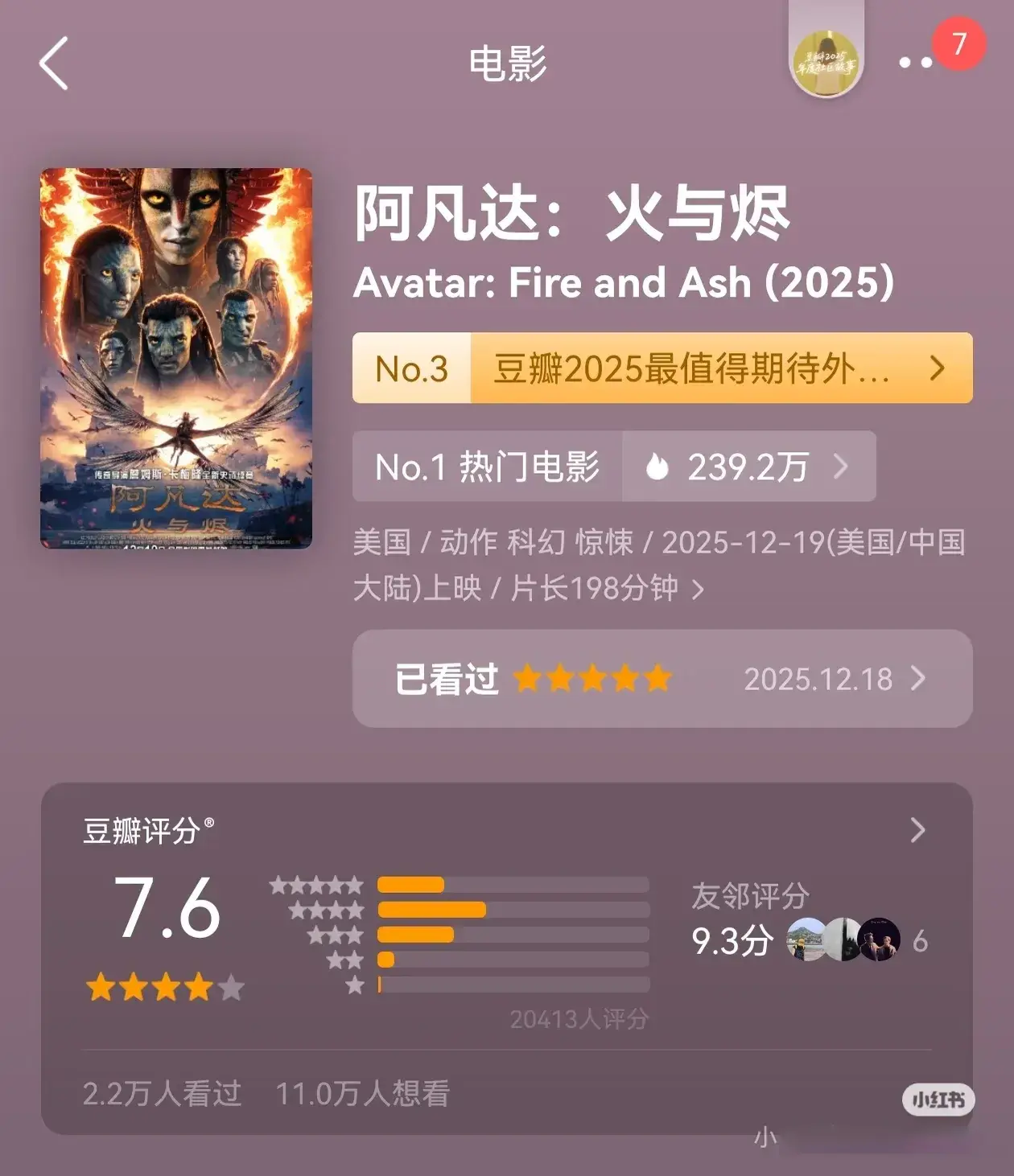The width and height of the screenshot is (1014, 1176).
Task: Open the No.3 豆瓣2025最值得期待 ranking list
Action: point(662,368)
